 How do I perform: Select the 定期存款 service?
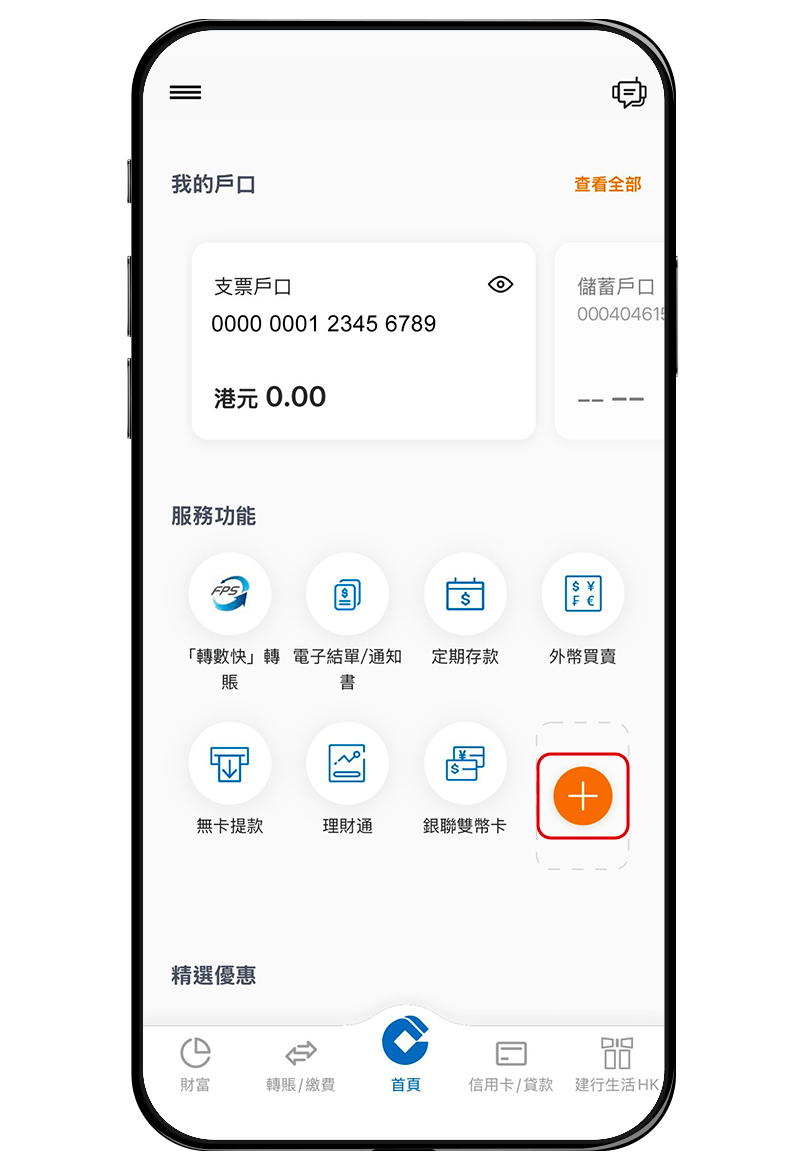point(465,594)
